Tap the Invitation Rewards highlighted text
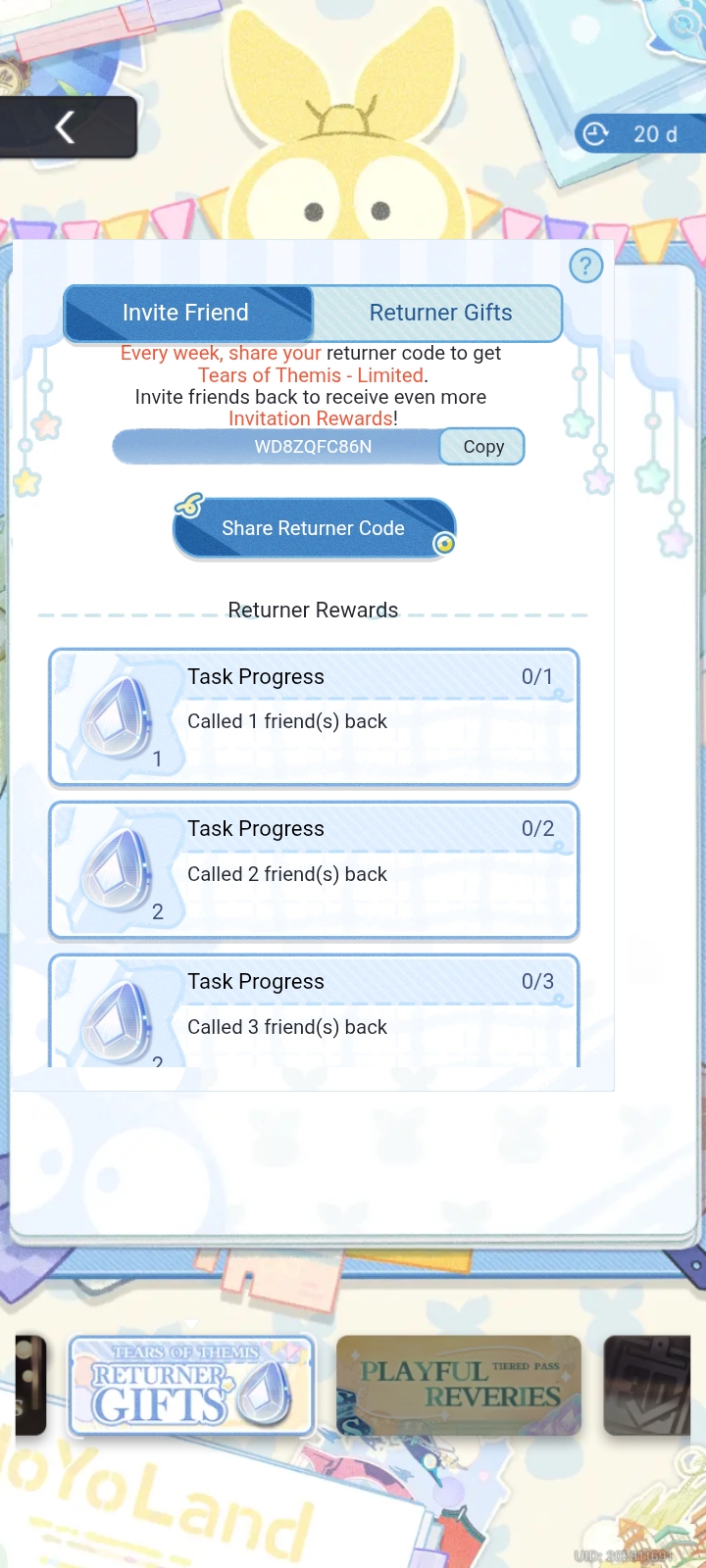706x1568 pixels. (x=309, y=418)
